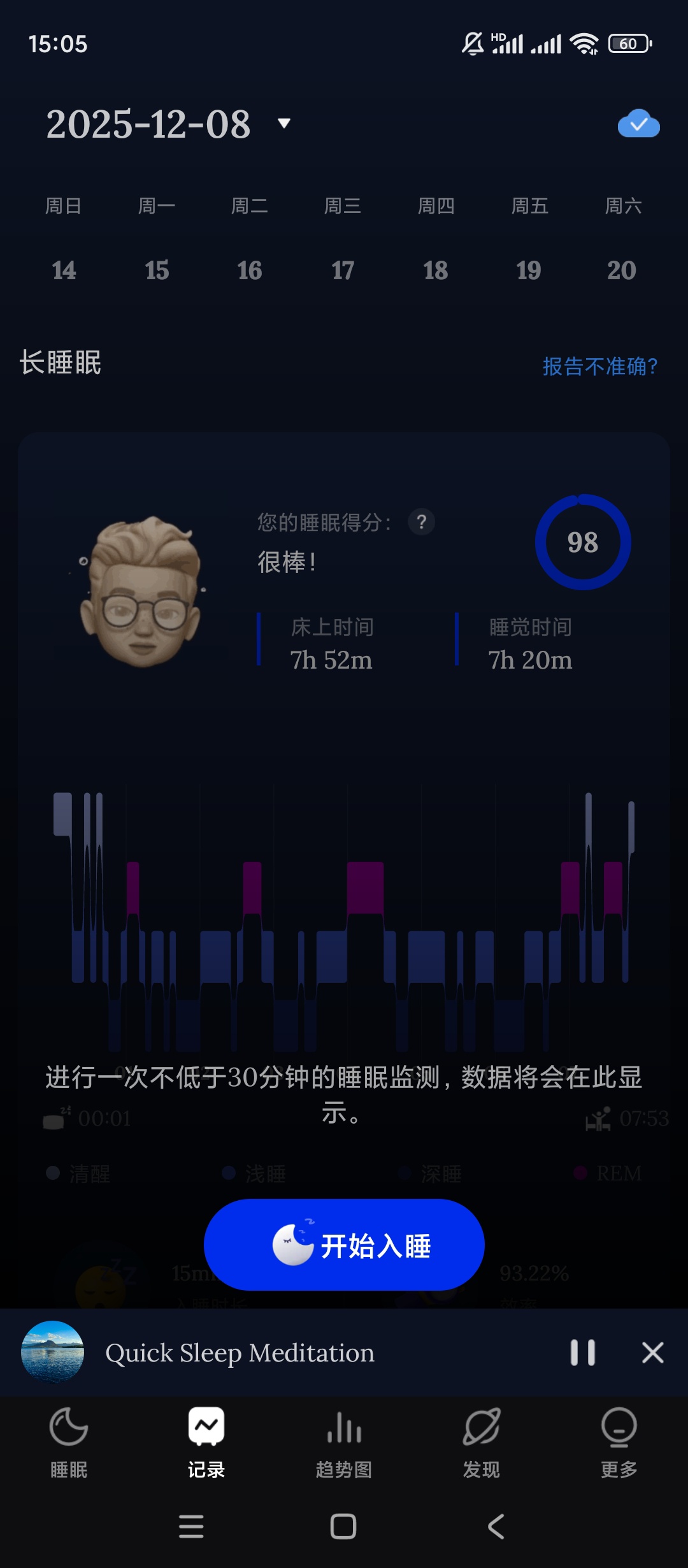688x1568 pixels.
Task: Expand the 2025-12-08 date dropdown
Action: click(x=284, y=123)
